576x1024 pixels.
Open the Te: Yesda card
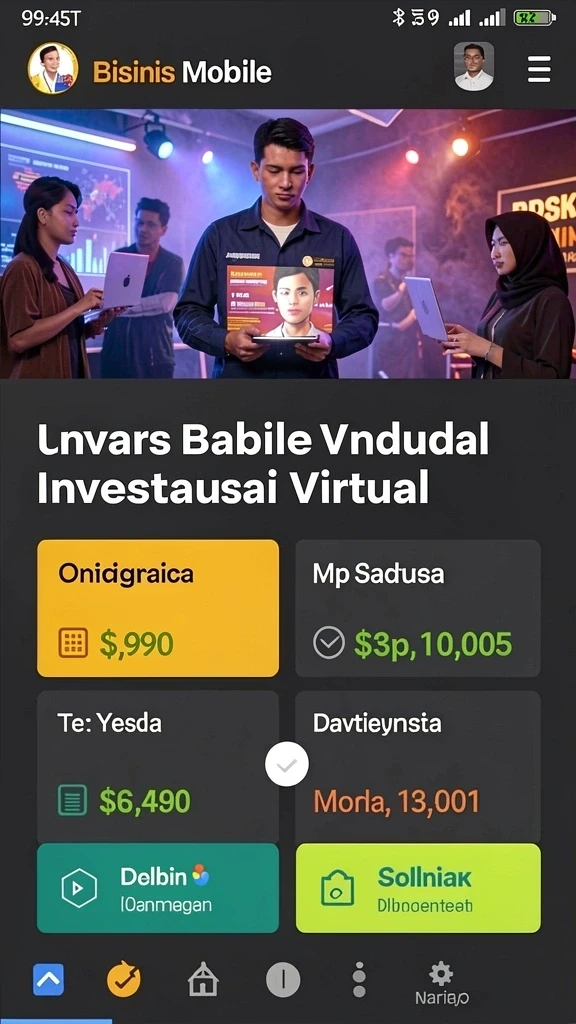tap(158, 767)
